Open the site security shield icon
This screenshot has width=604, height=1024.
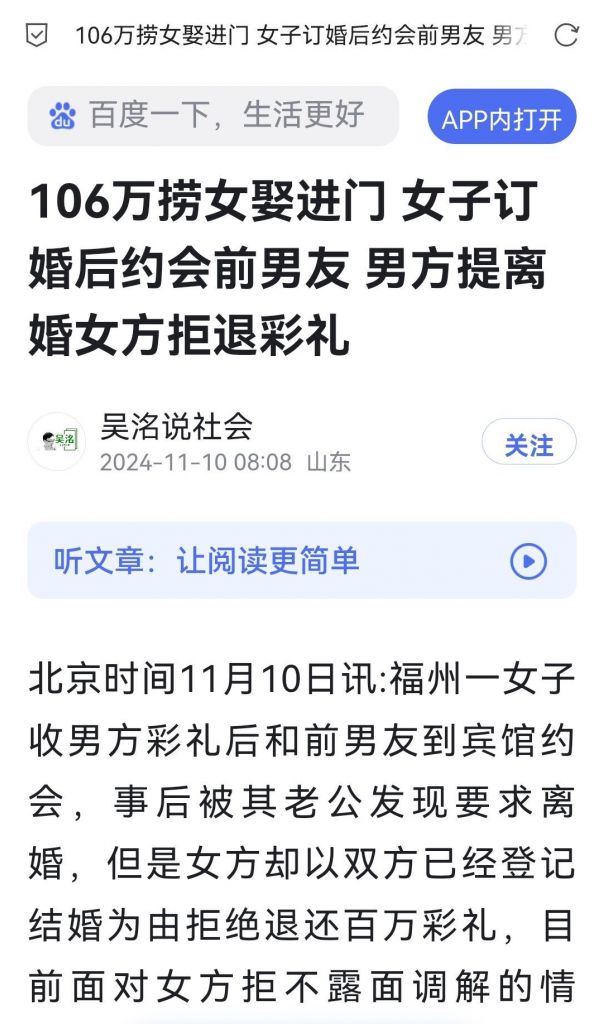(x=36, y=36)
